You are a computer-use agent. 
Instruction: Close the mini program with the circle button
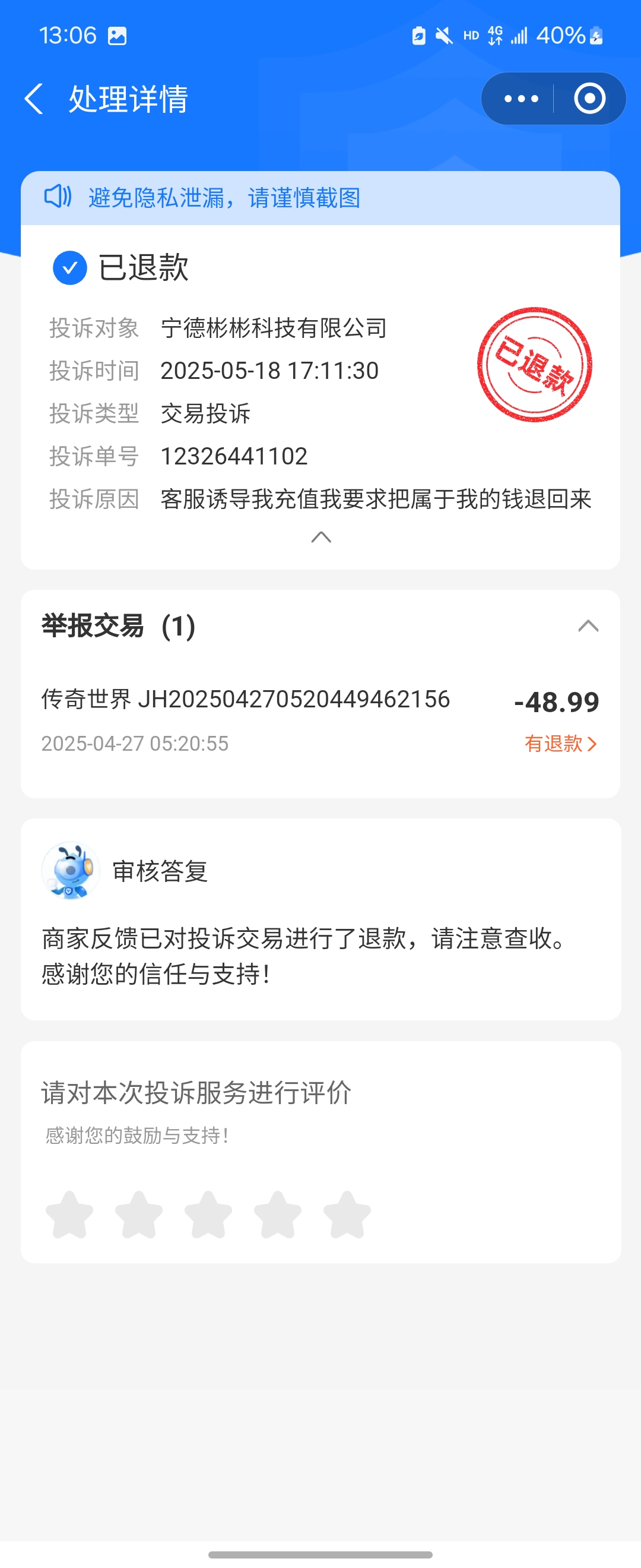pos(589,99)
